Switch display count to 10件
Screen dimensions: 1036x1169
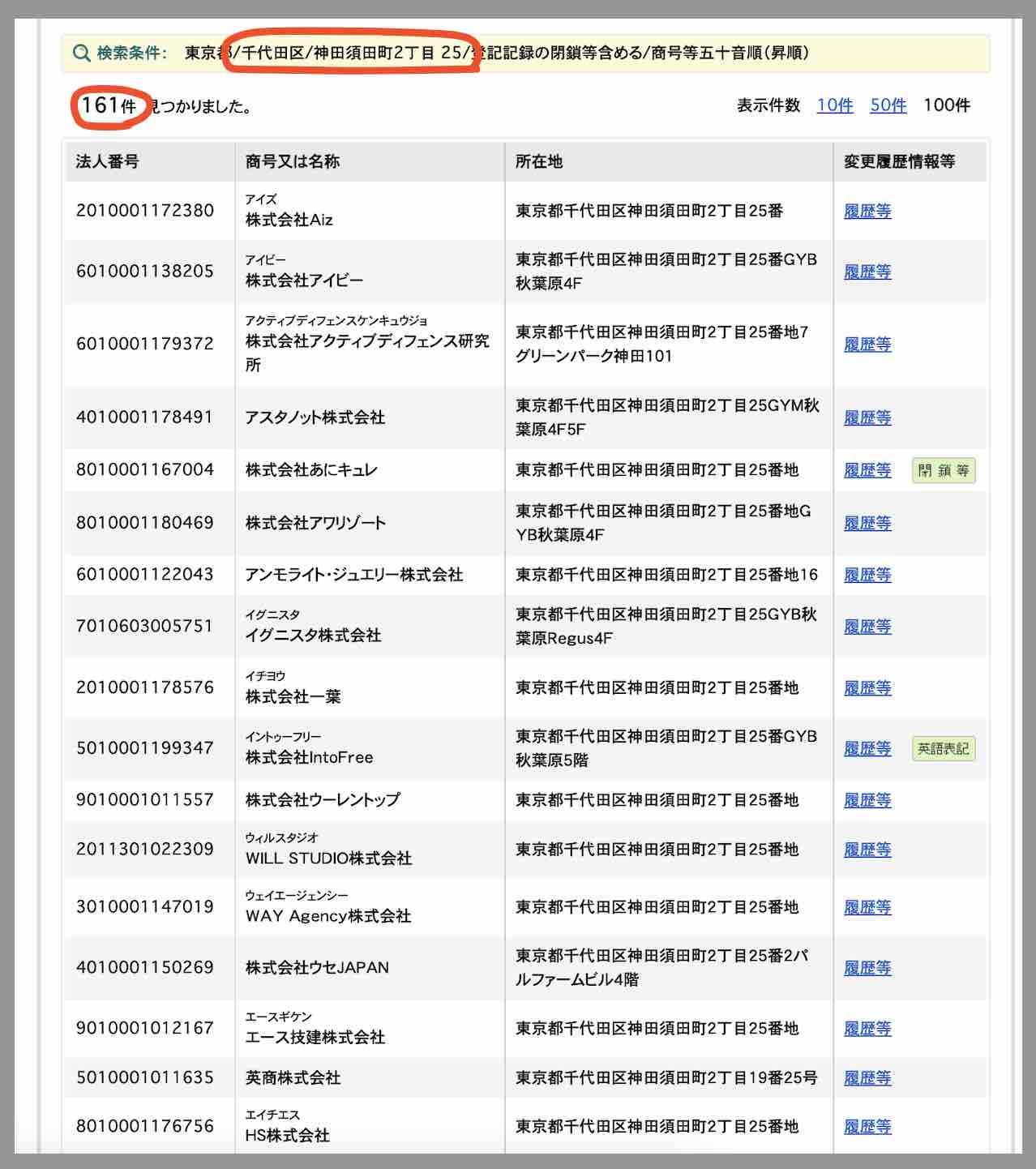(x=835, y=104)
